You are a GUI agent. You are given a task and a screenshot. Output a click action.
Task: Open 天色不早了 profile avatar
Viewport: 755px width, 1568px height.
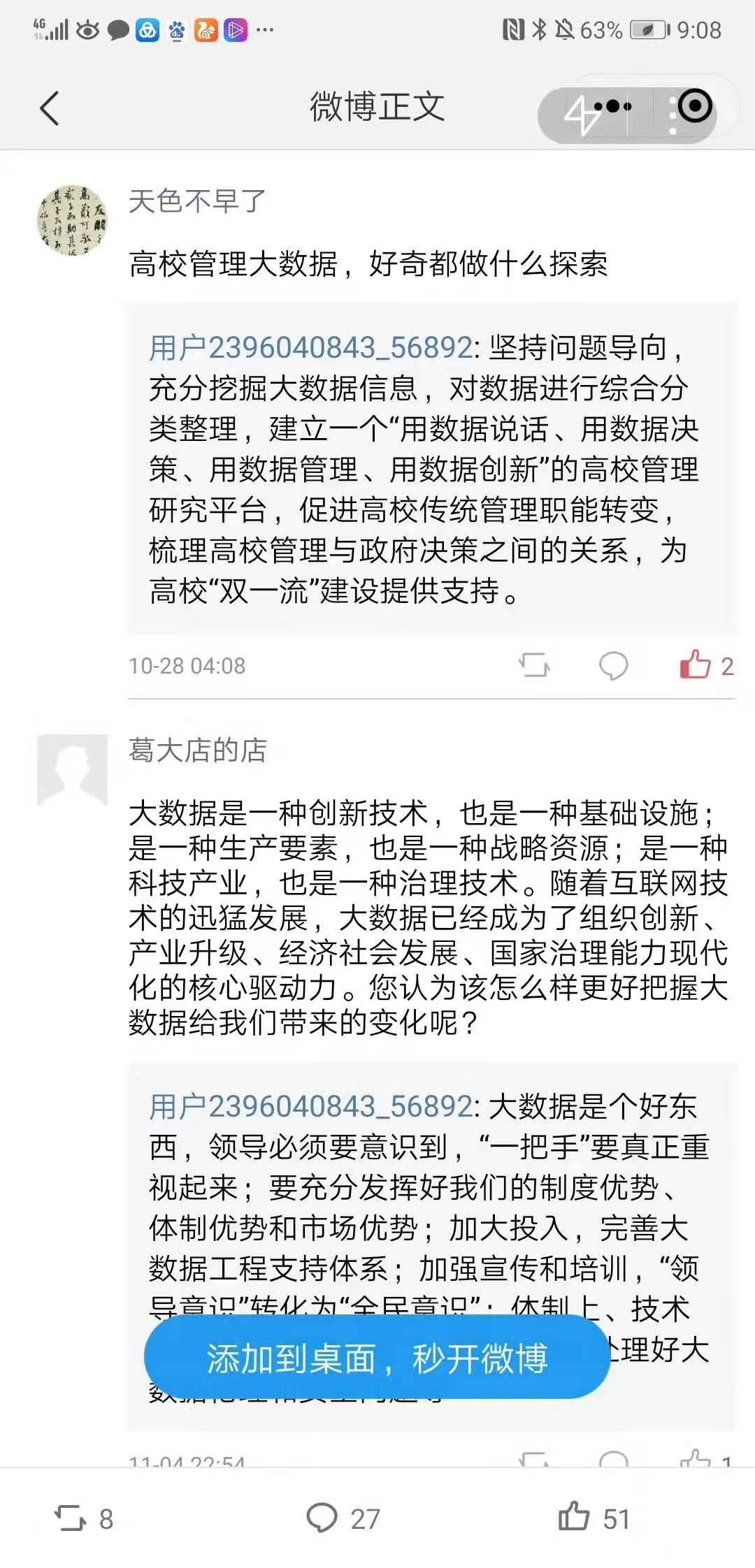(x=72, y=220)
